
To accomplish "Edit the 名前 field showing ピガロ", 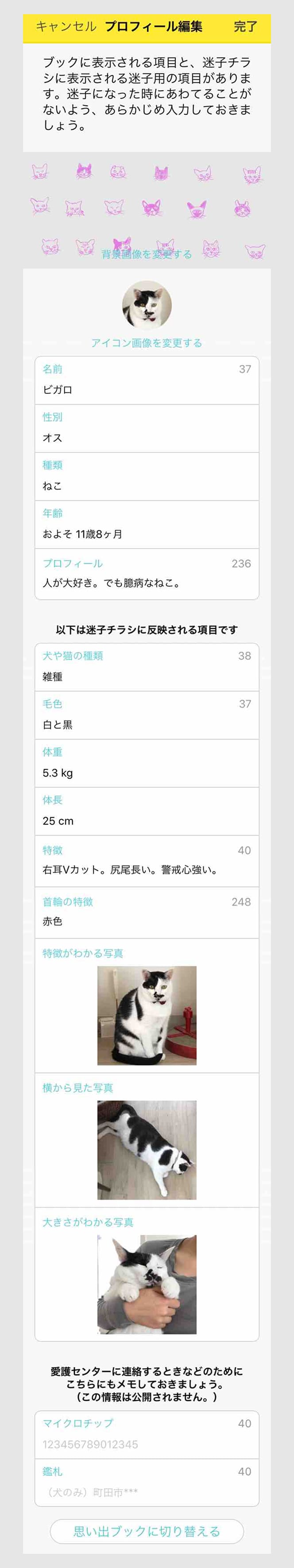I will click(x=147, y=390).
